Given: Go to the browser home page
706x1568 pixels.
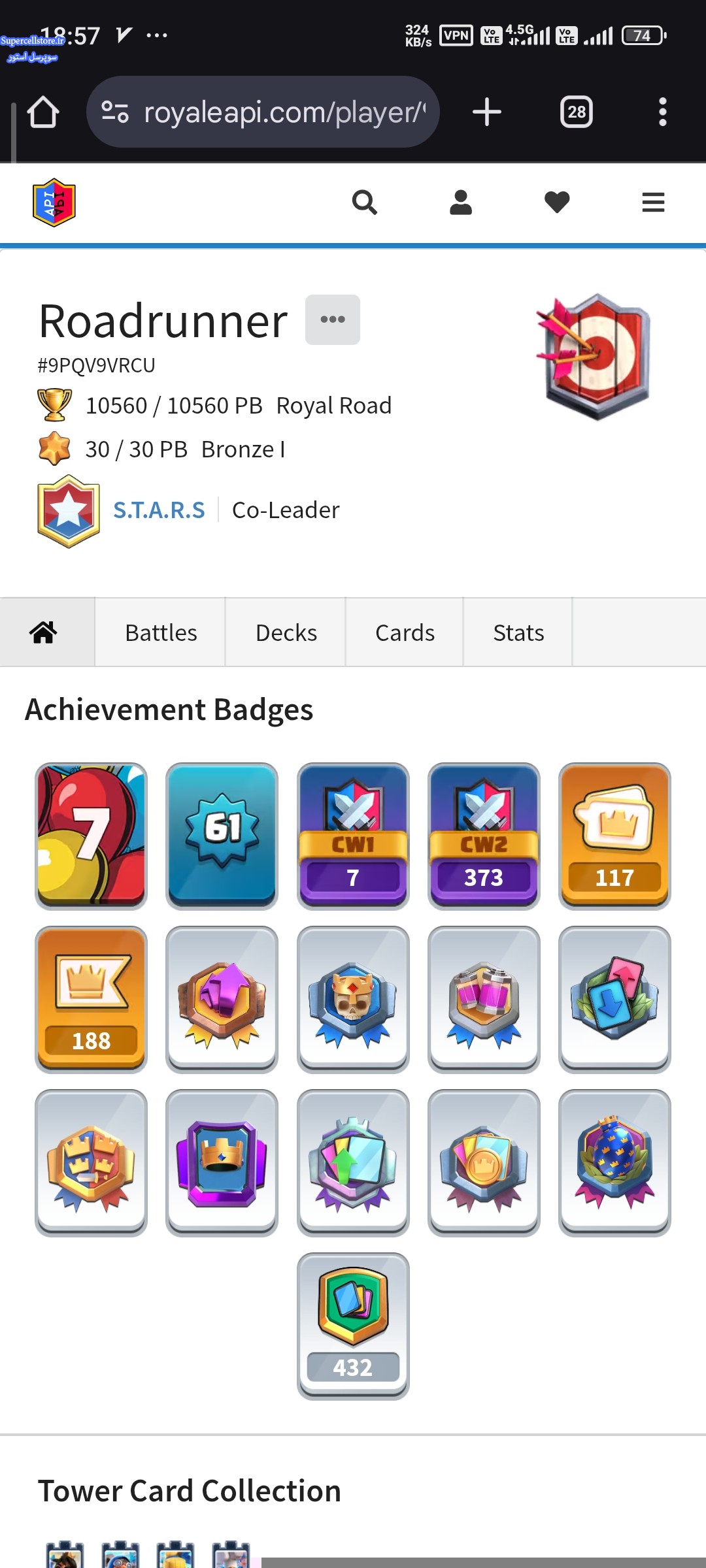Looking at the screenshot, I should click(x=43, y=112).
